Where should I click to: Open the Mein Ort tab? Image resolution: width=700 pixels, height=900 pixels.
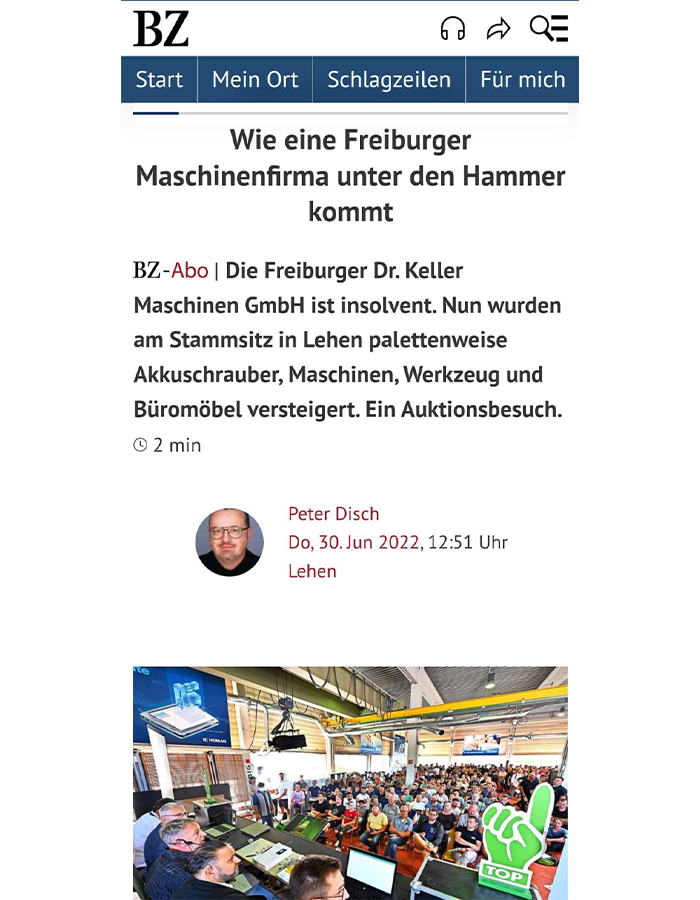(x=255, y=80)
